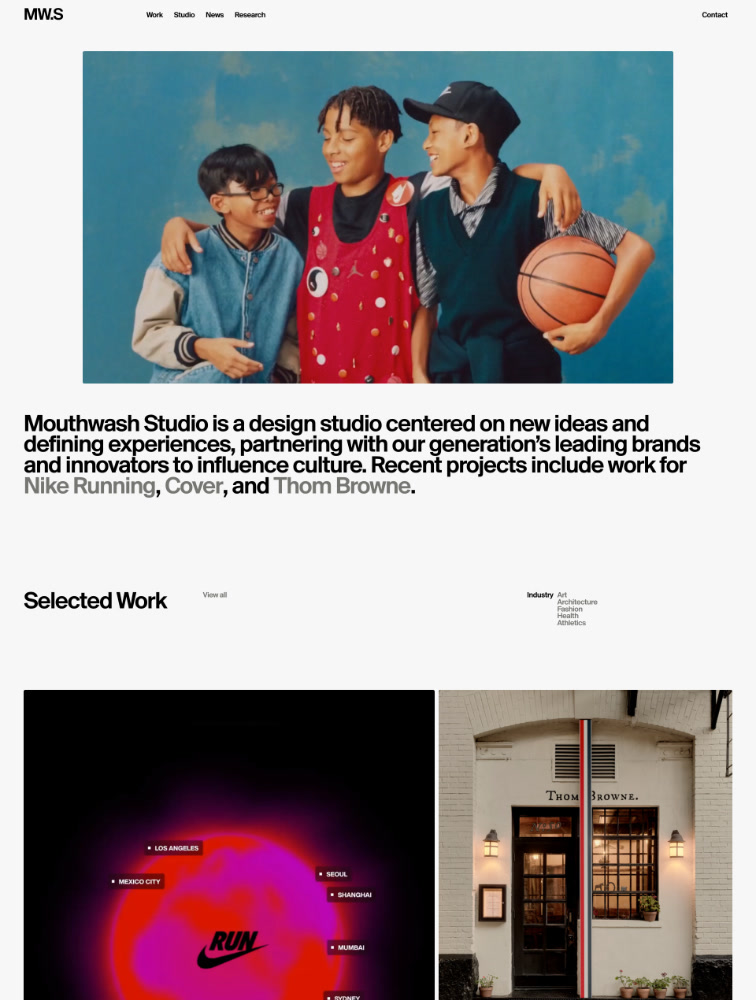Go to the Studio page
The image size is (756, 1000).
coord(184,15)
